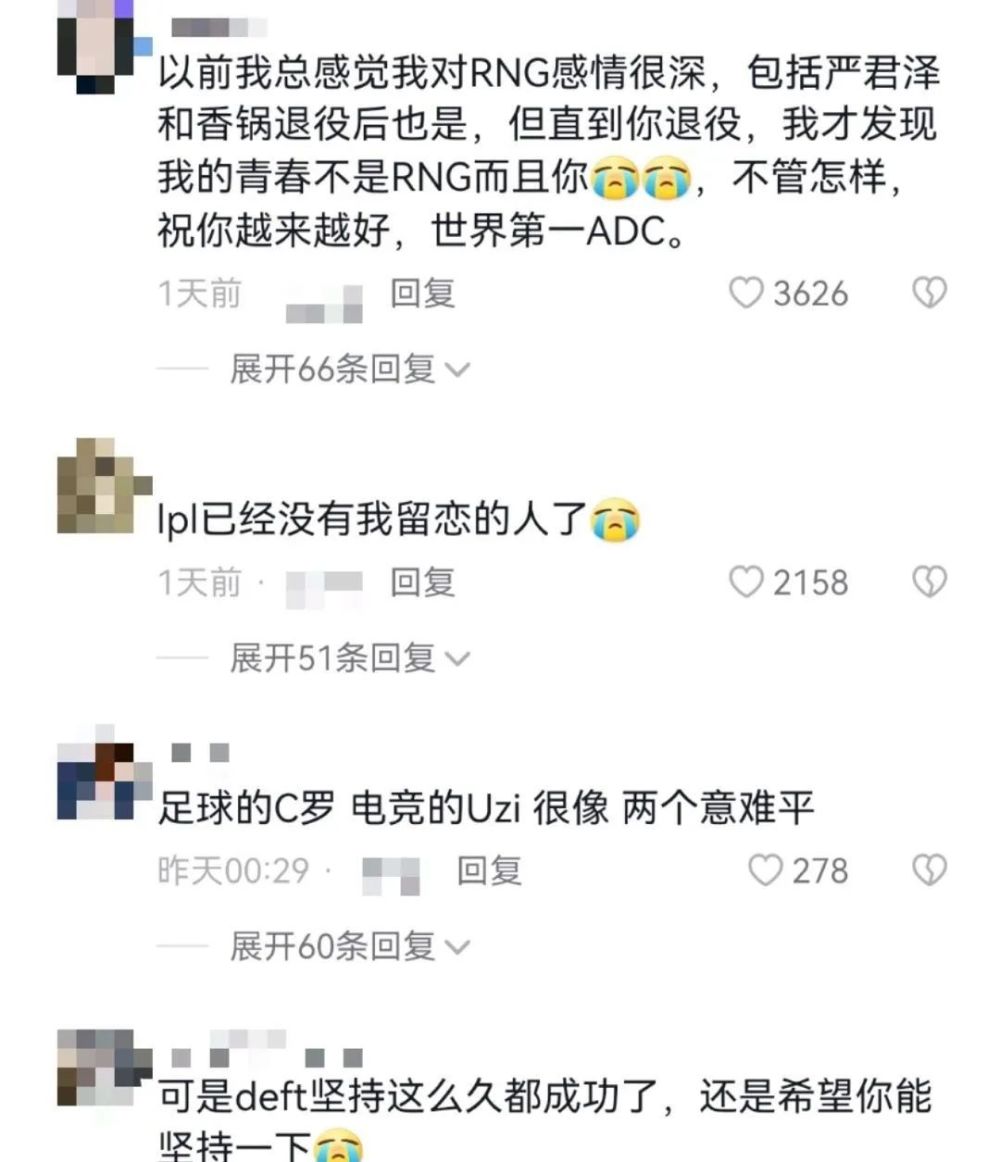Viewport: 1000px width, 1162px height.
Task: Dislike the comment with 278 likes
Action: 930,871
